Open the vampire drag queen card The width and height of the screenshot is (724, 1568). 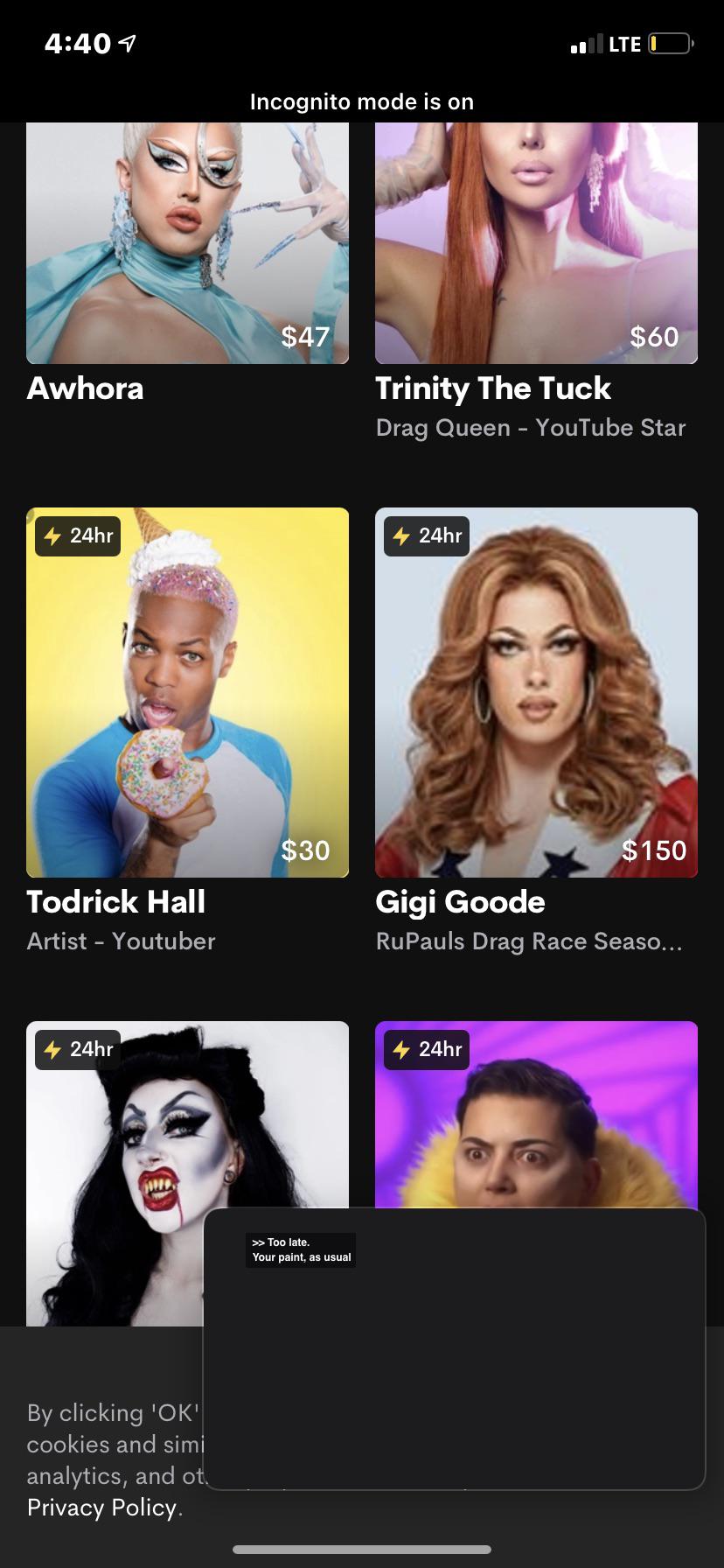pos(114,1172)
